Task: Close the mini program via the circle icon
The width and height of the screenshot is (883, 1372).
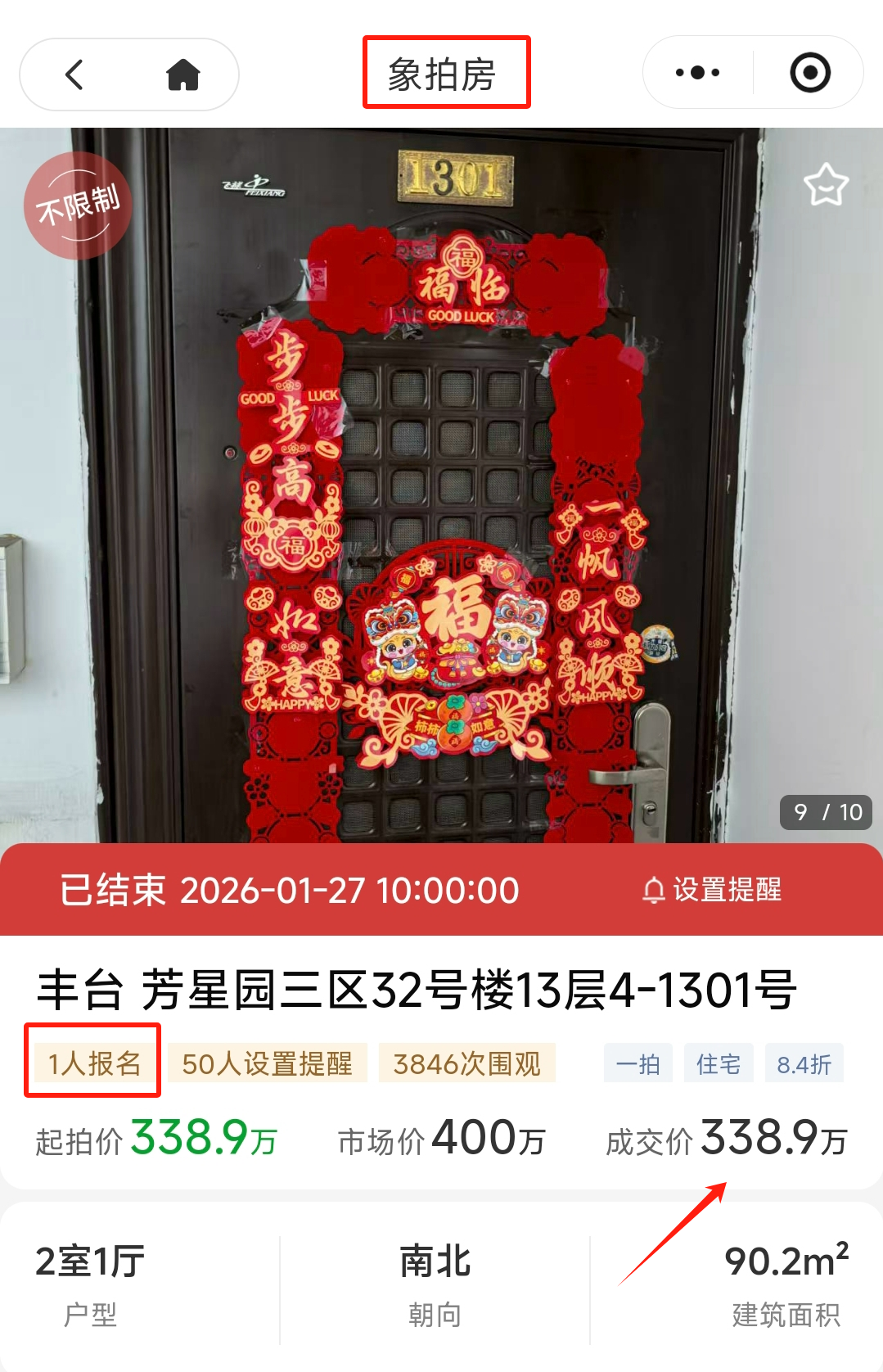Action: (809, 73)
